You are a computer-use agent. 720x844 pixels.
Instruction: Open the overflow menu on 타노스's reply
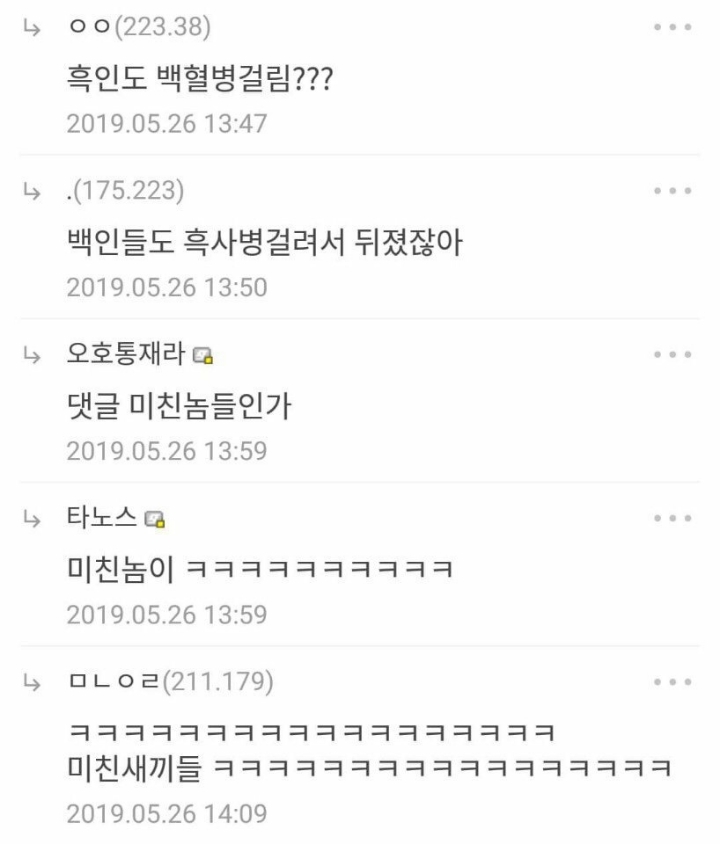[x=672, y=518]
